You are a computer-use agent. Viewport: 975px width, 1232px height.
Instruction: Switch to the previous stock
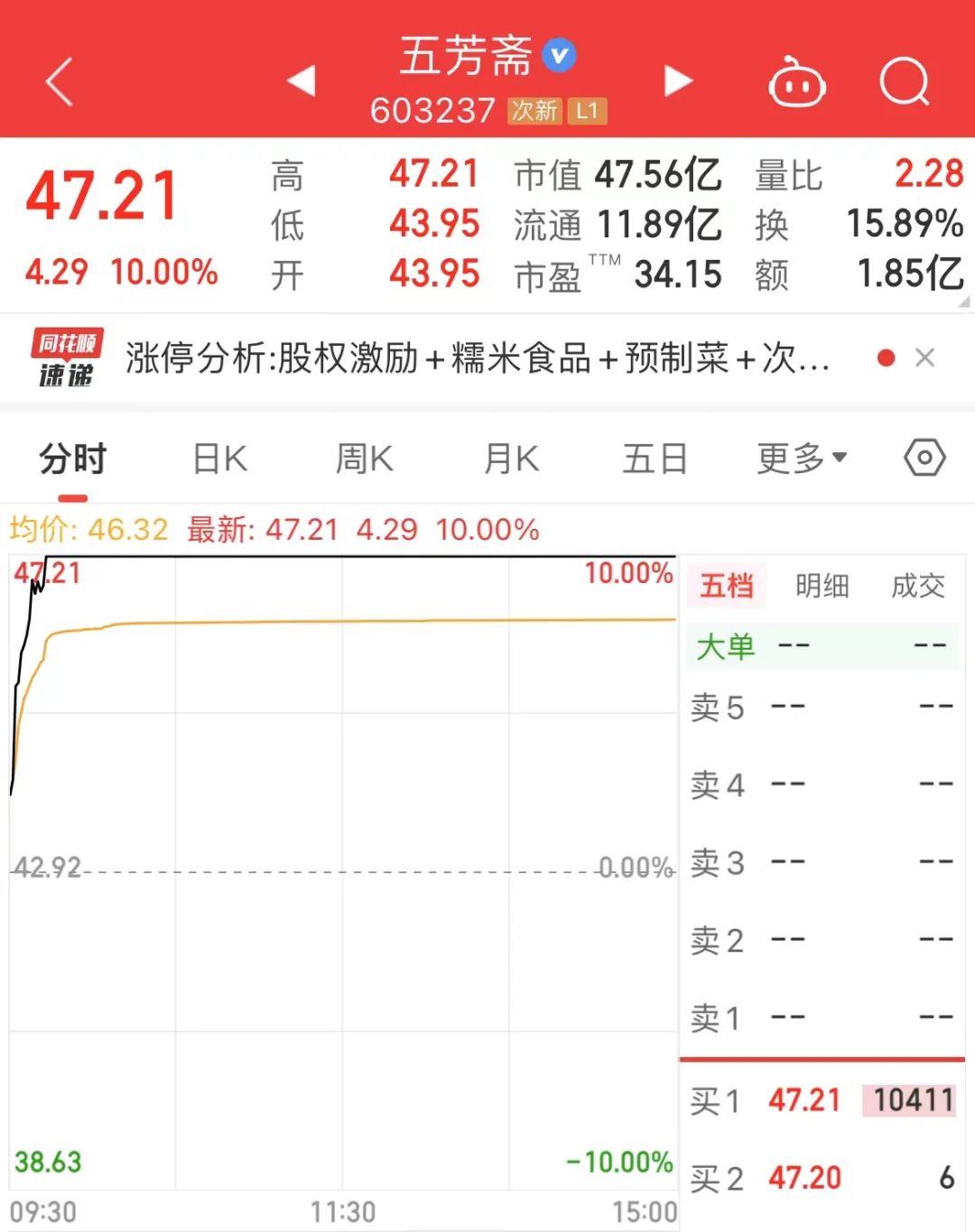click(302, 81)
